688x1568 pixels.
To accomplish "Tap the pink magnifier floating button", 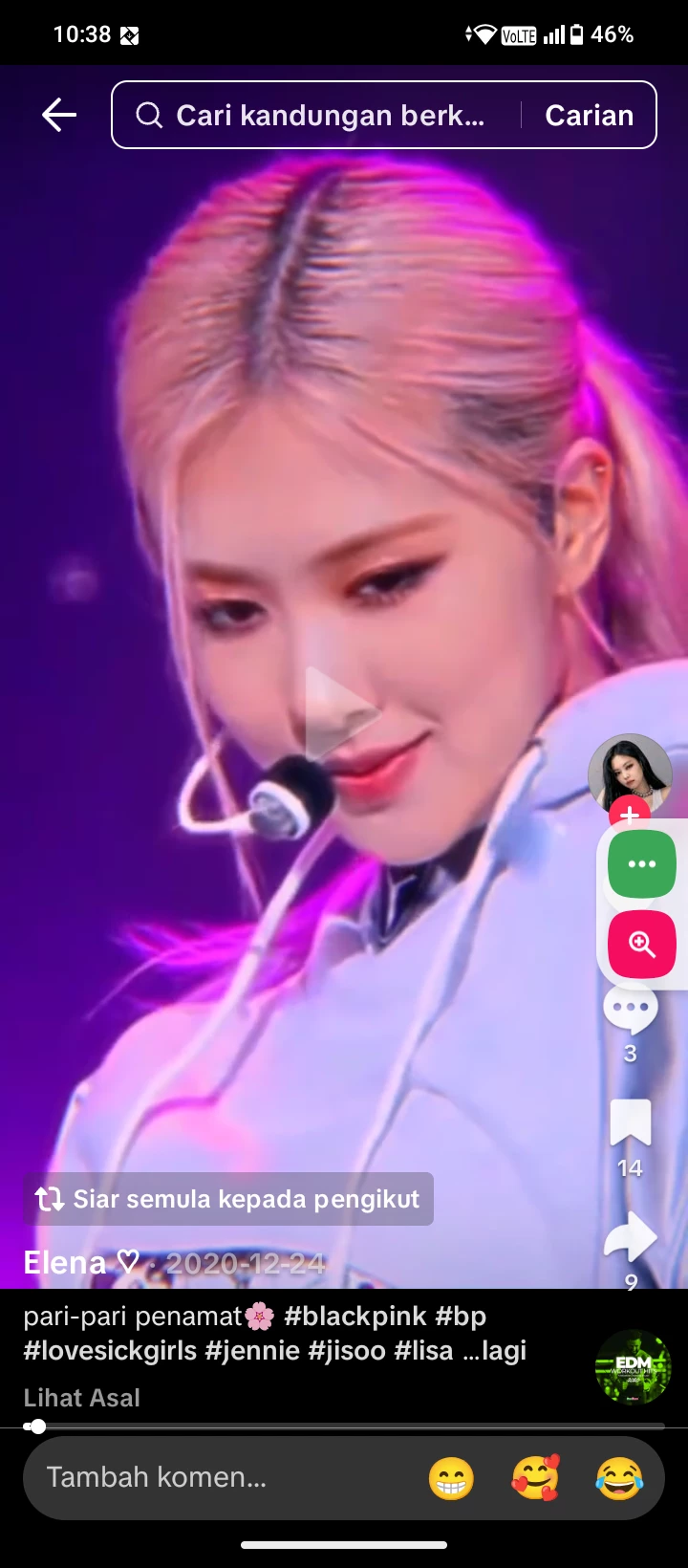I will point(641,945).
